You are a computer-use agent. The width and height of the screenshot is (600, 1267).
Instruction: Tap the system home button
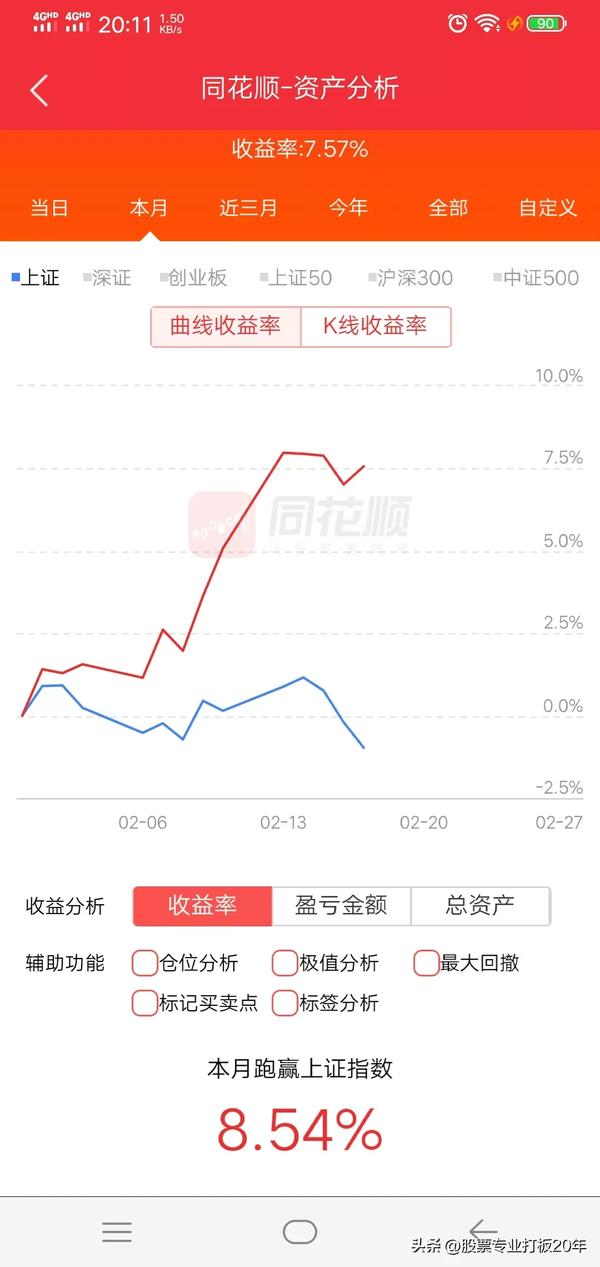299,1231
